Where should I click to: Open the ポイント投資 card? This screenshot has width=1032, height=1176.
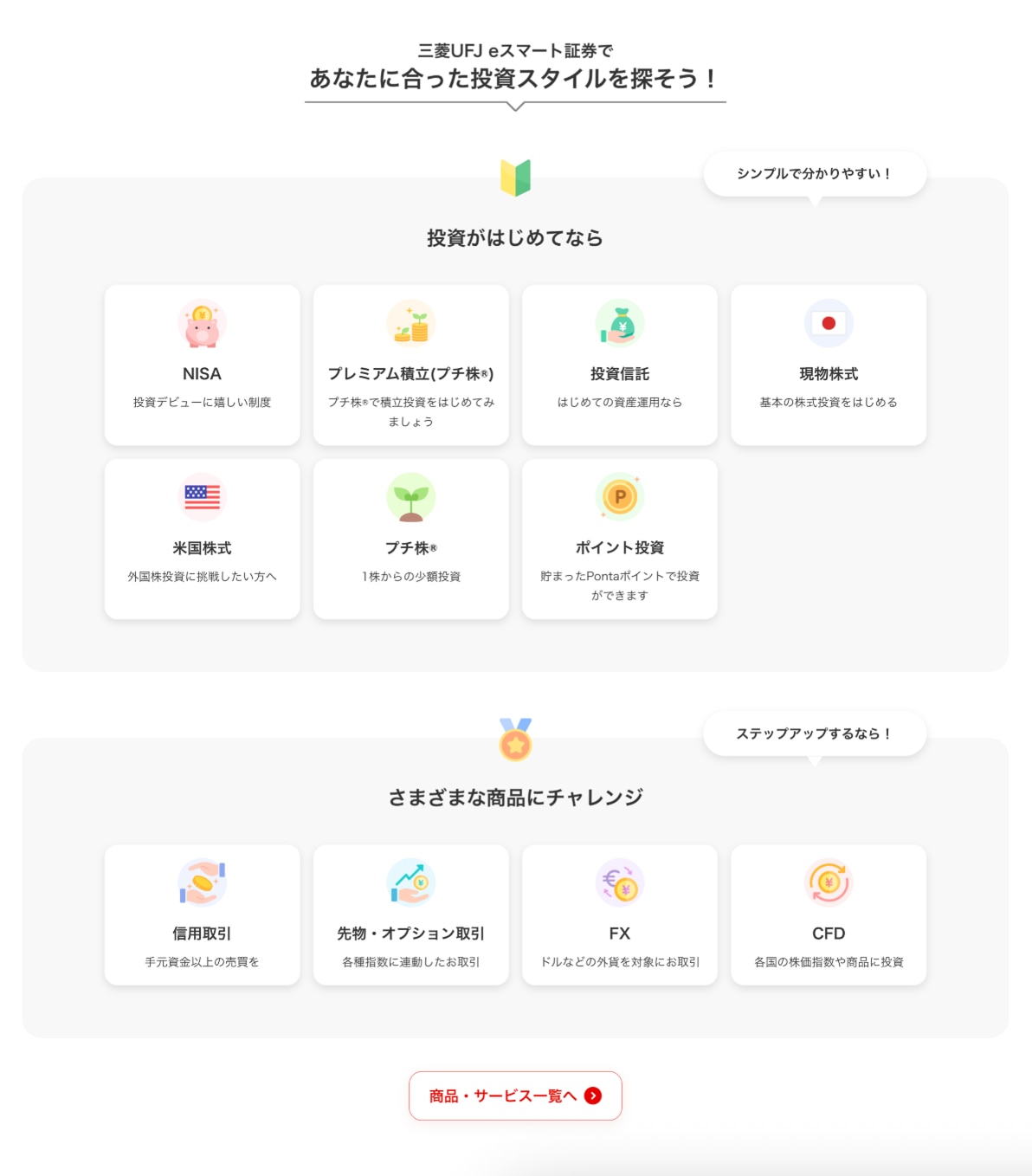[x=619, y=539]
